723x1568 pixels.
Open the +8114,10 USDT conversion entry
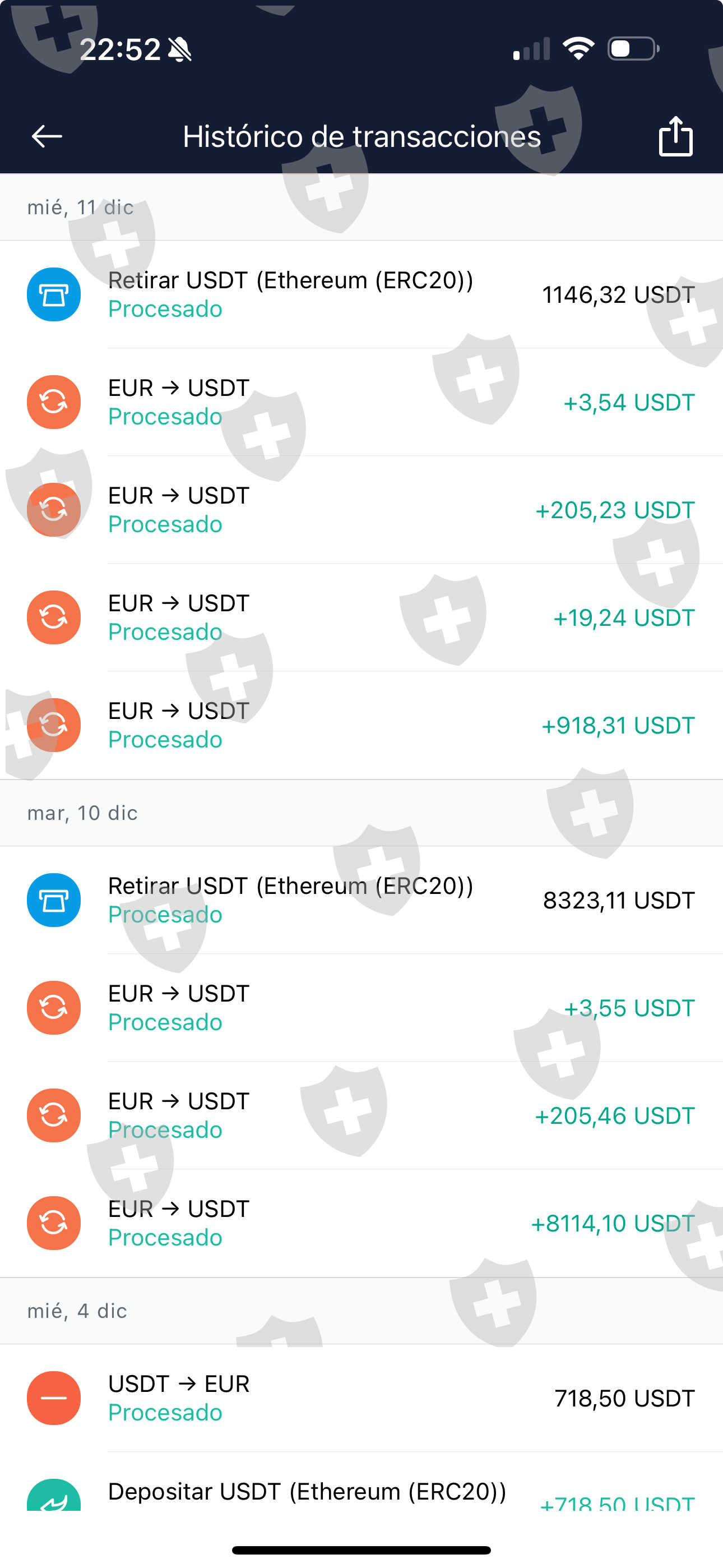point(361,1223)
